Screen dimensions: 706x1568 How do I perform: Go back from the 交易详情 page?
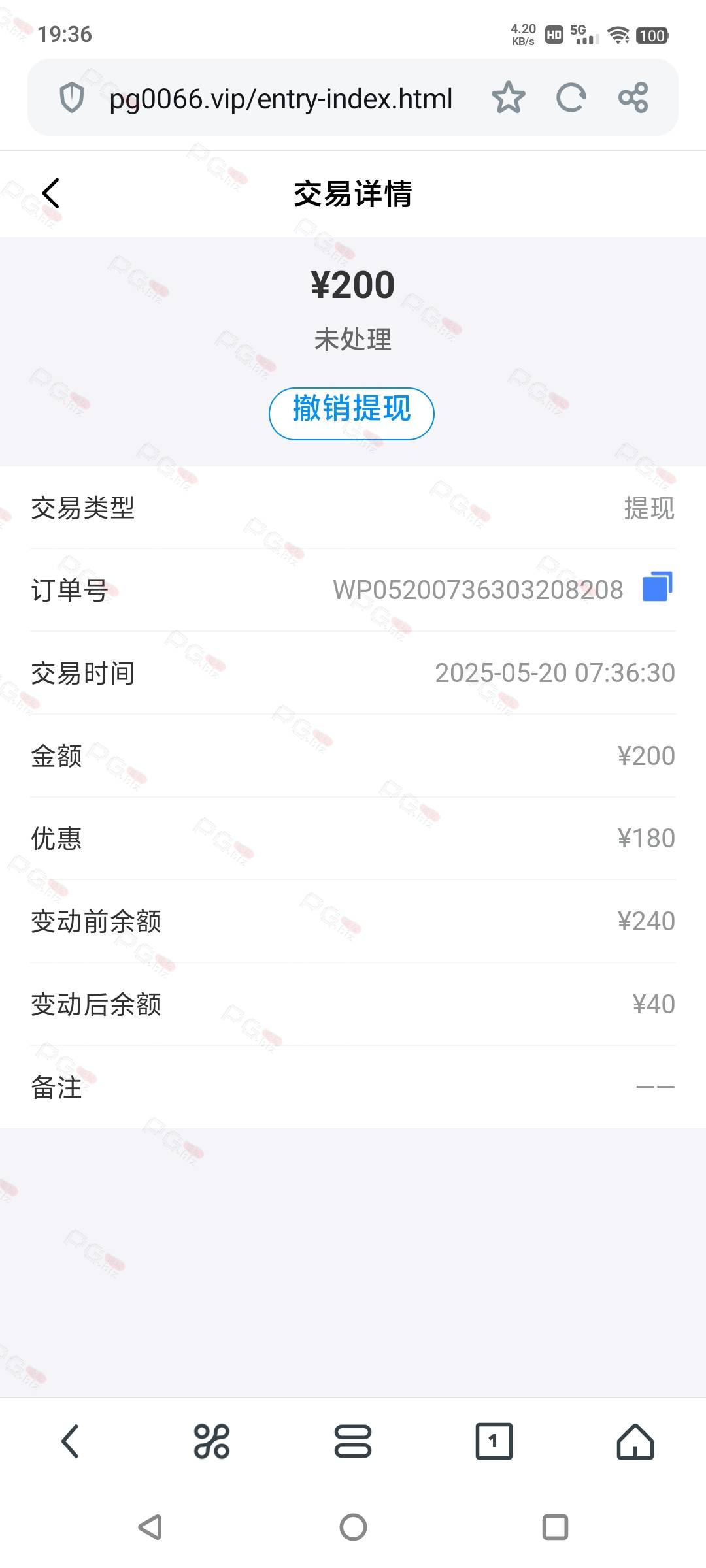click(x=51, y=193)
